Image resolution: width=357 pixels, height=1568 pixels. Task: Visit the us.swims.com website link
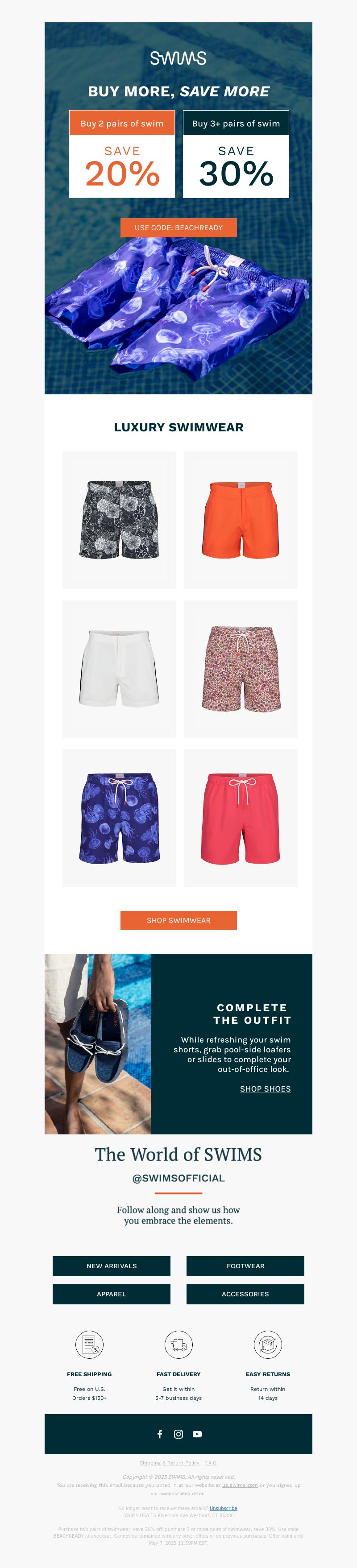tap(240, 1485)
